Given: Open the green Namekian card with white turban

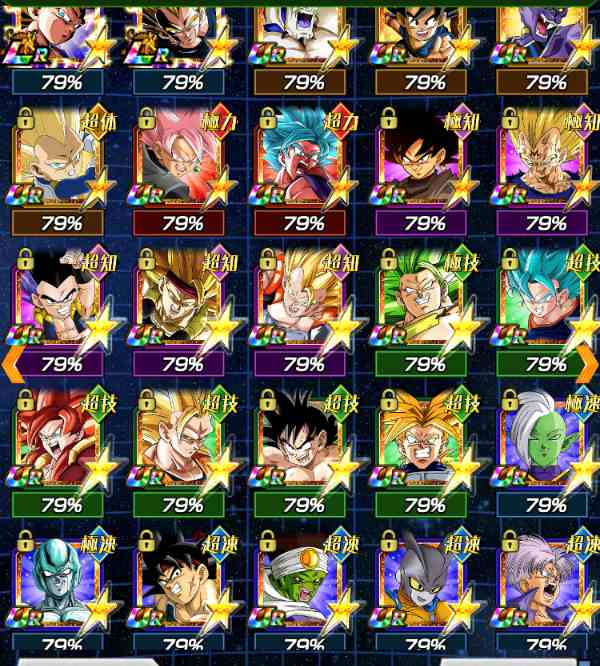Looking at the screenshot, I should coord(303,585).
